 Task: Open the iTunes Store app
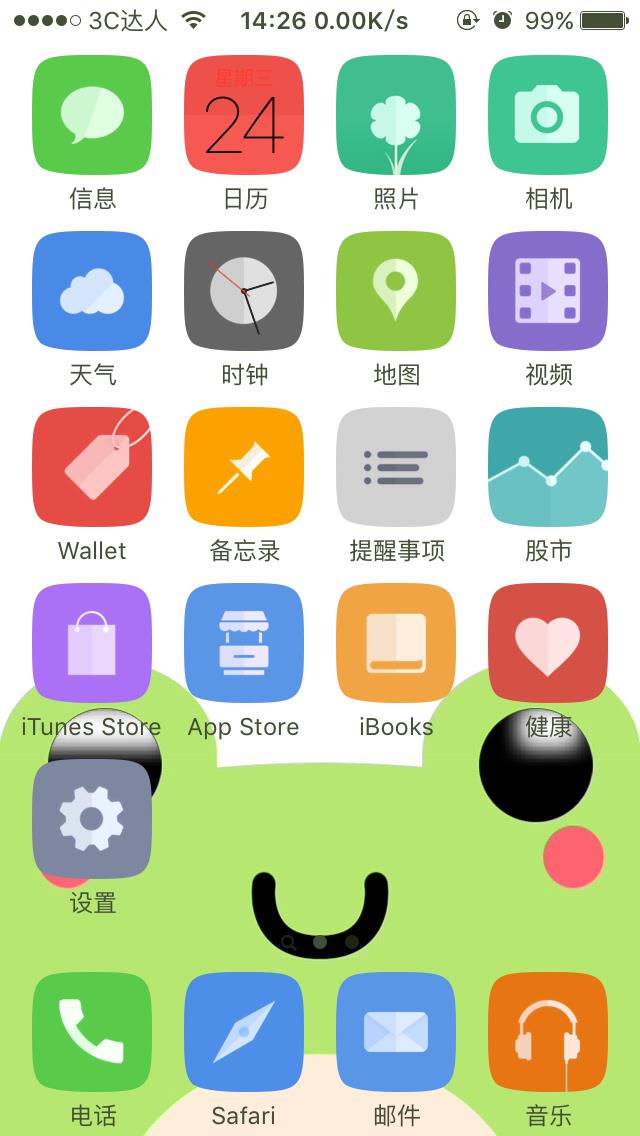92,643
